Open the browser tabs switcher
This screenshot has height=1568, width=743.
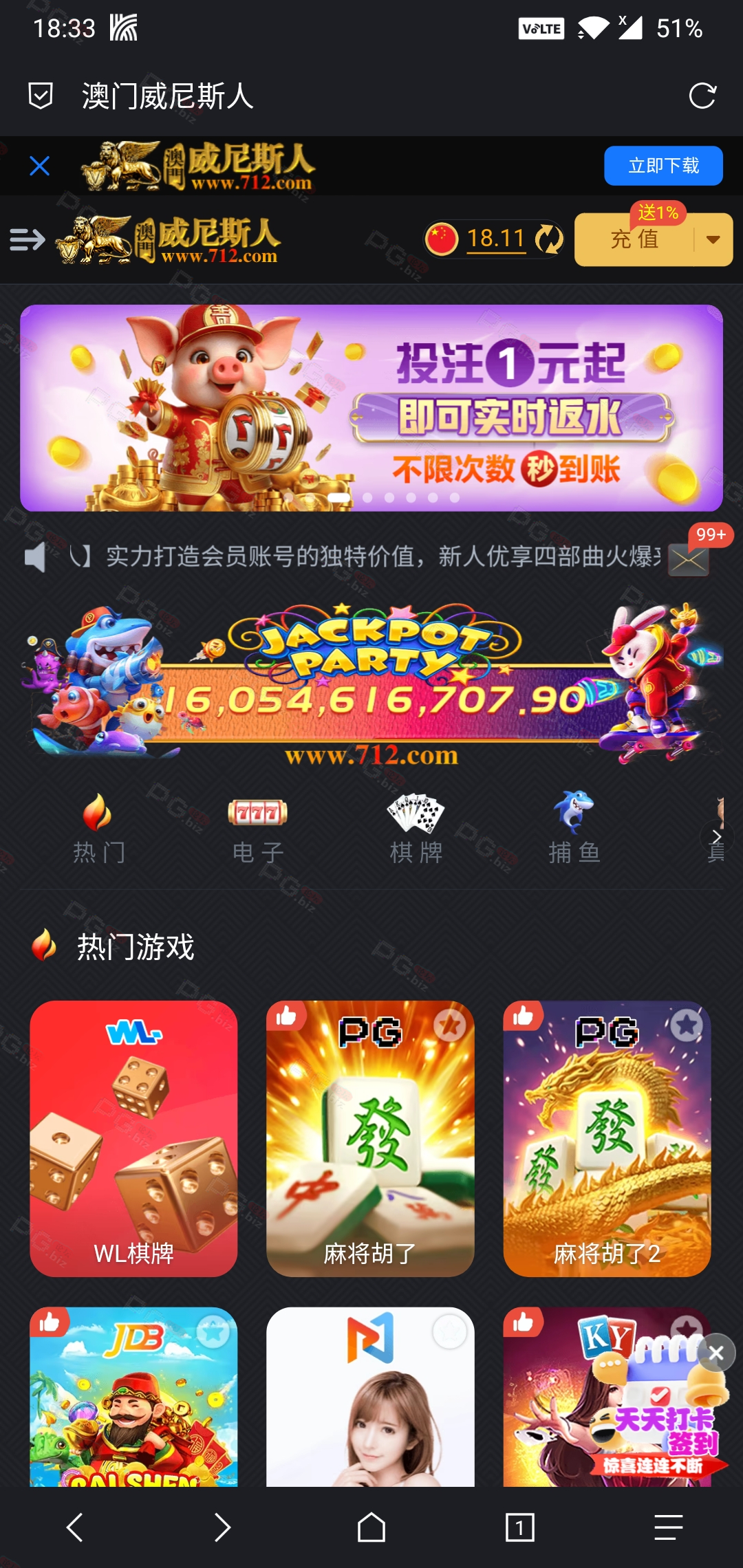520,1527
